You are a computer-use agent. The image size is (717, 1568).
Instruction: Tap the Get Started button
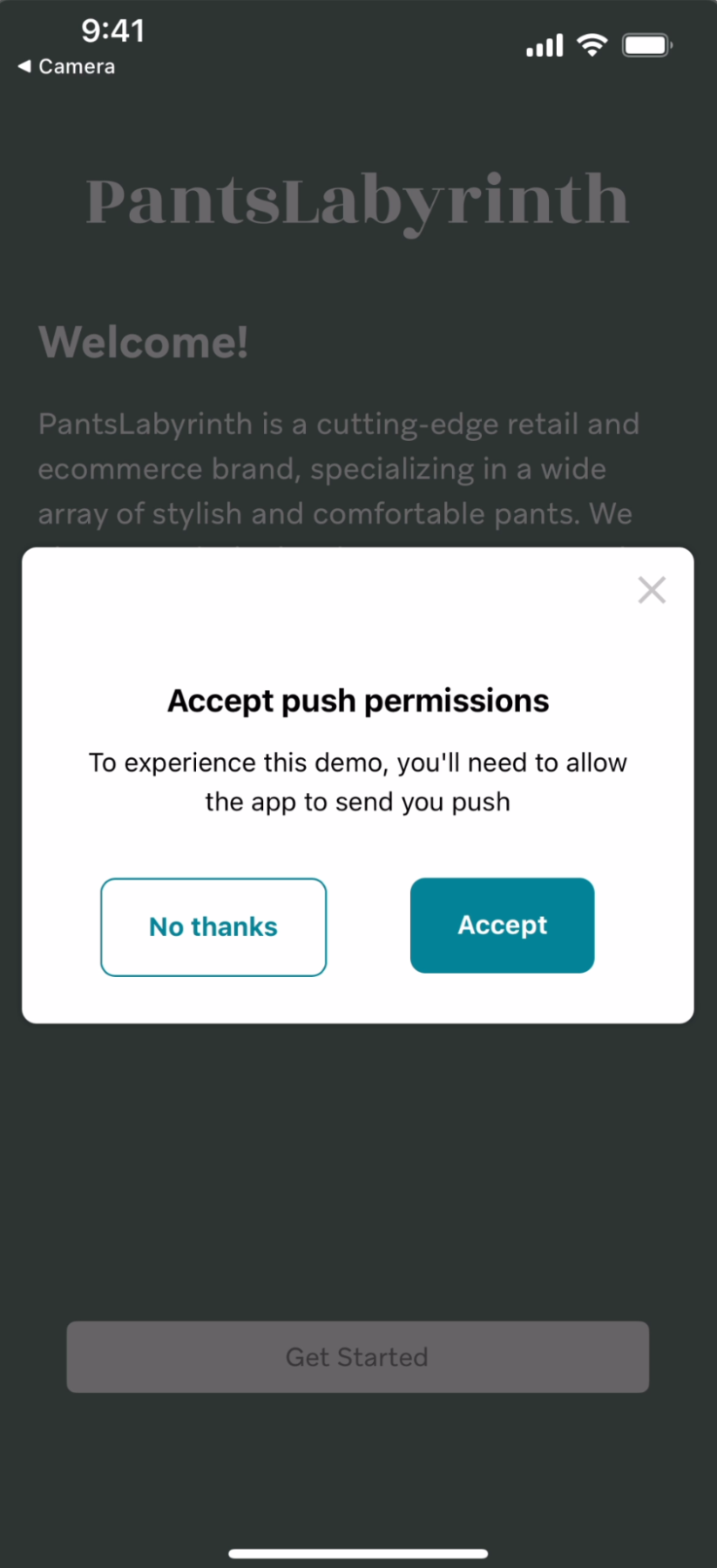[357, 1356]
